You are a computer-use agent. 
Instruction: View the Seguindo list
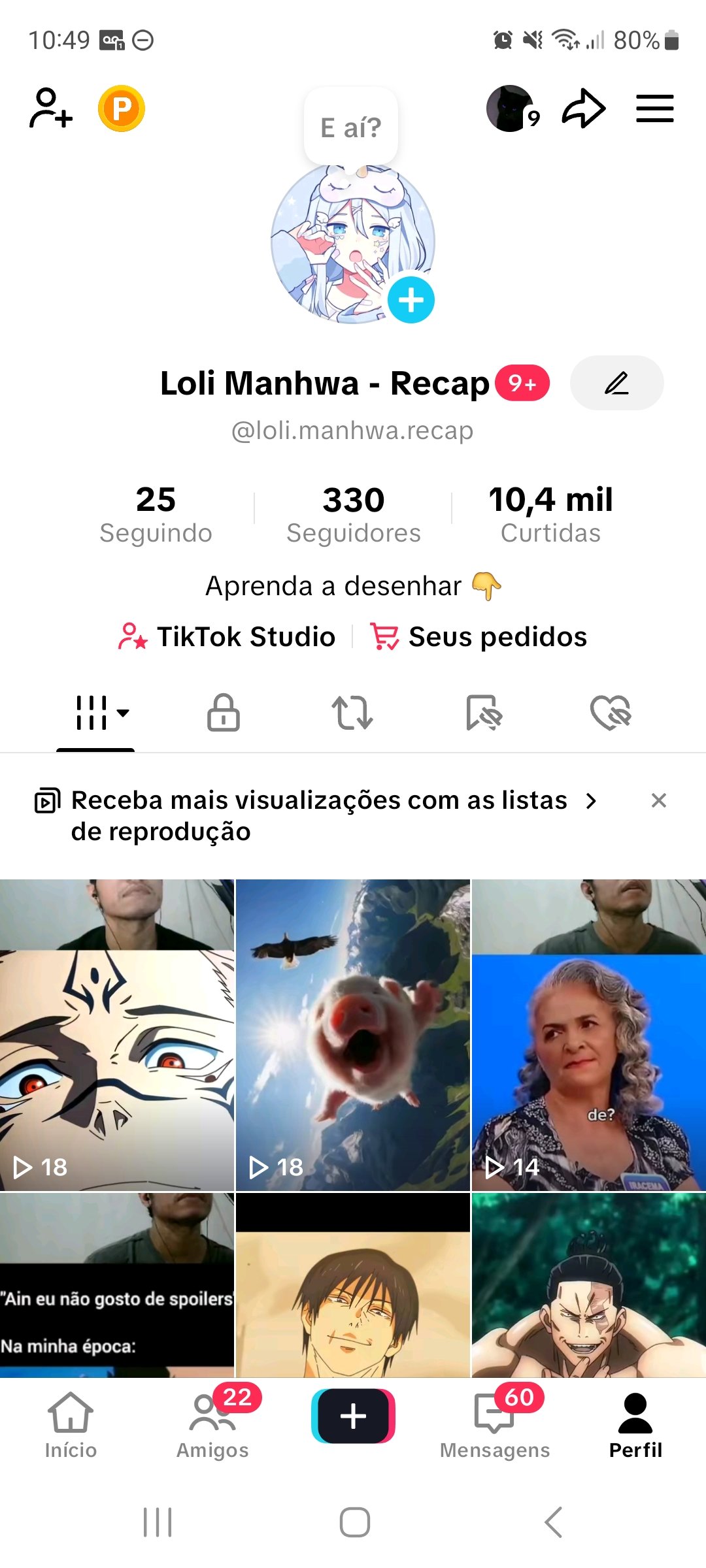(156, 514)
